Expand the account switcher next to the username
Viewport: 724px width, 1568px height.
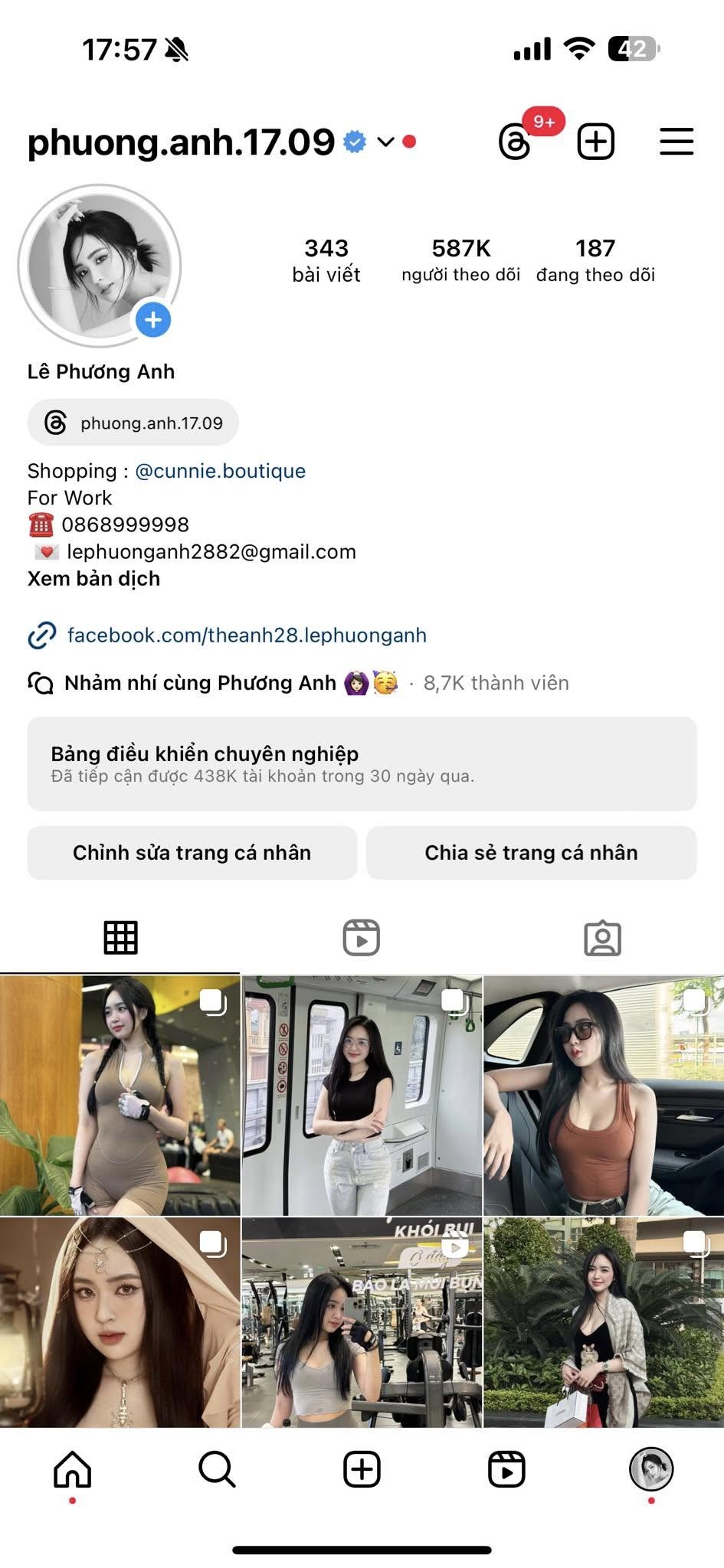(x=385, y=142)
